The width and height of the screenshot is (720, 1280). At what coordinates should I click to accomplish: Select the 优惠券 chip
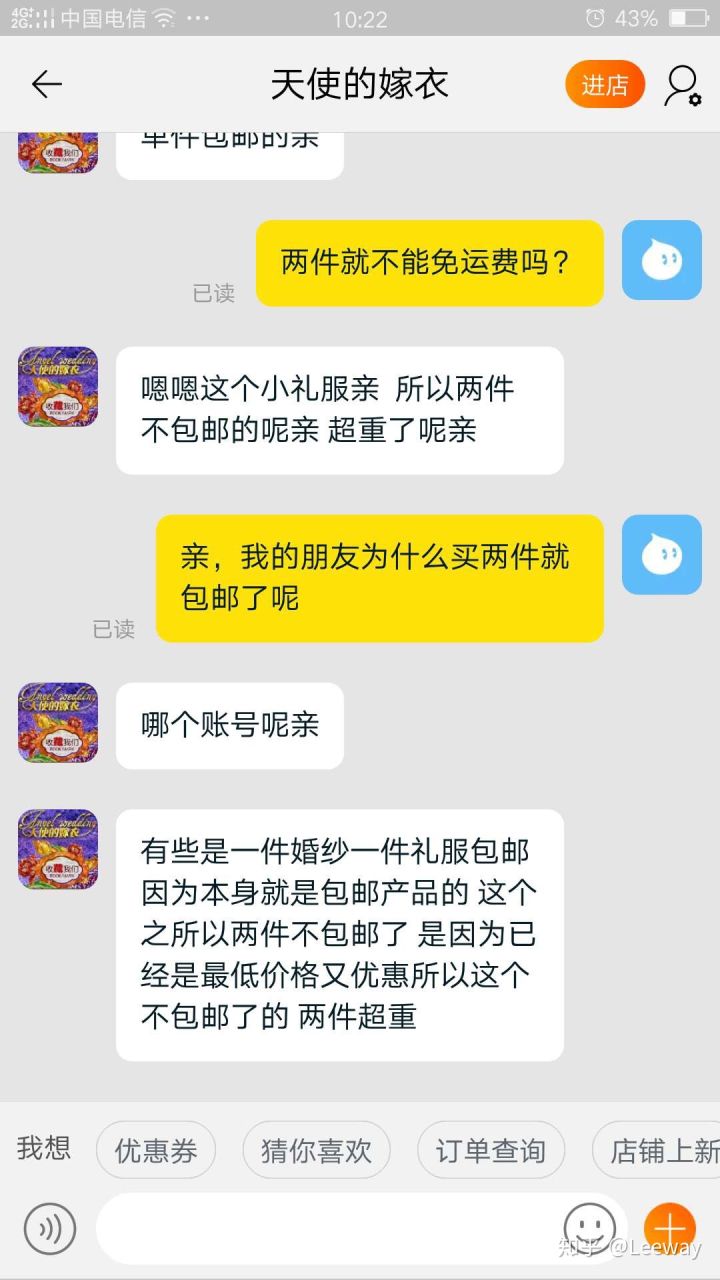click(156, 1150)
